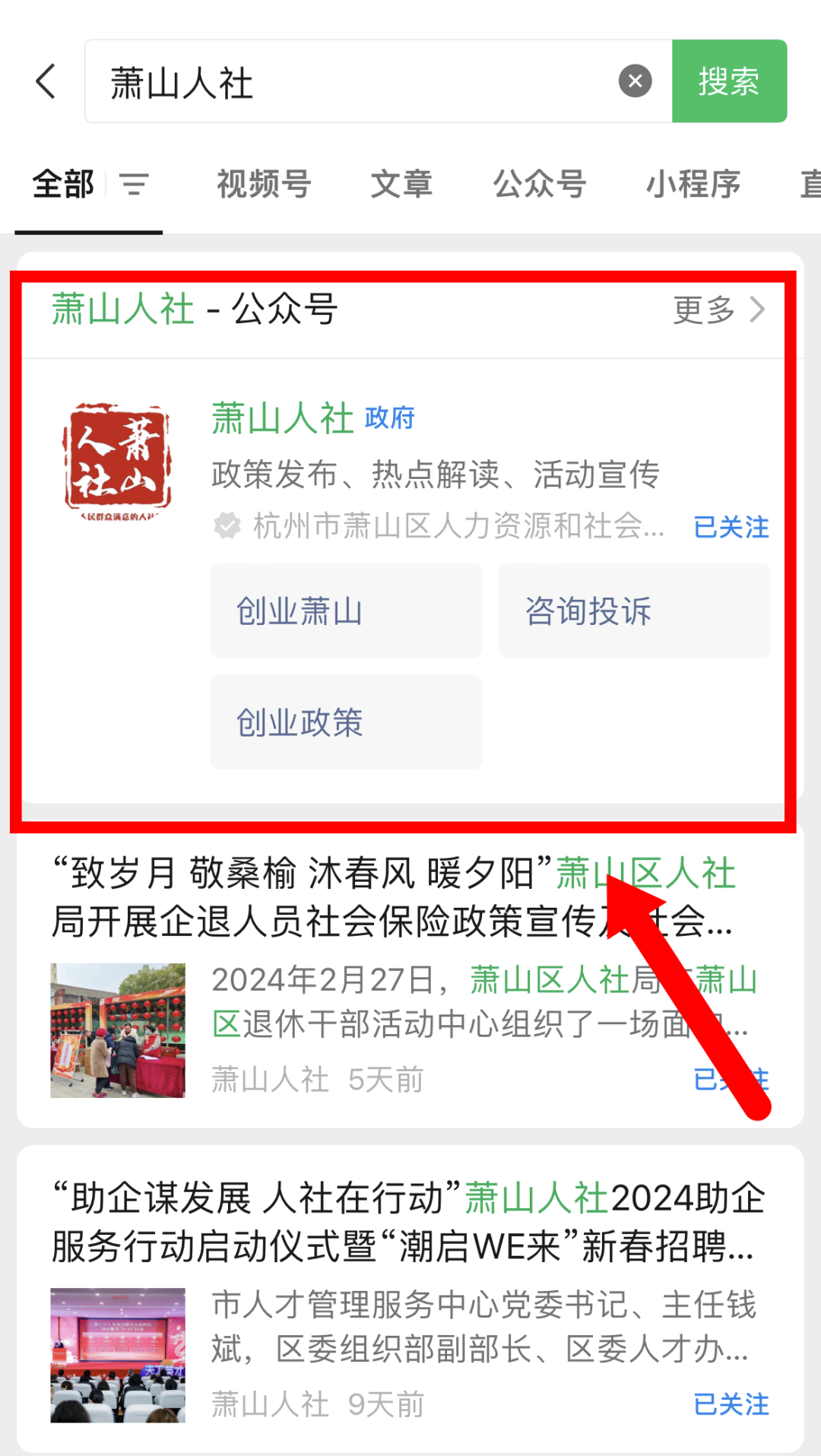821x1456 pixels.
Task: Tap 已关注 next to 杭州市萧山区人力资源
Action: click(x=731, y=527)
